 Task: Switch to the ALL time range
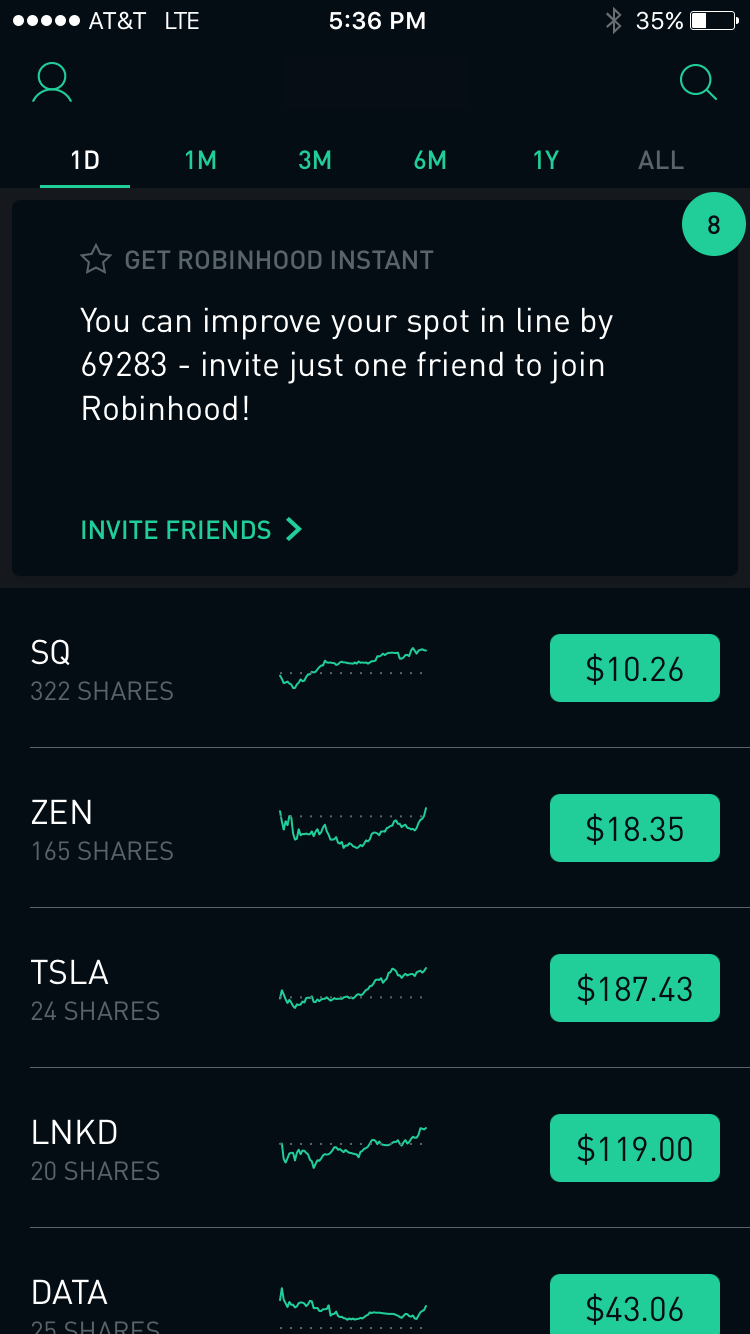[x=661, y=161]
